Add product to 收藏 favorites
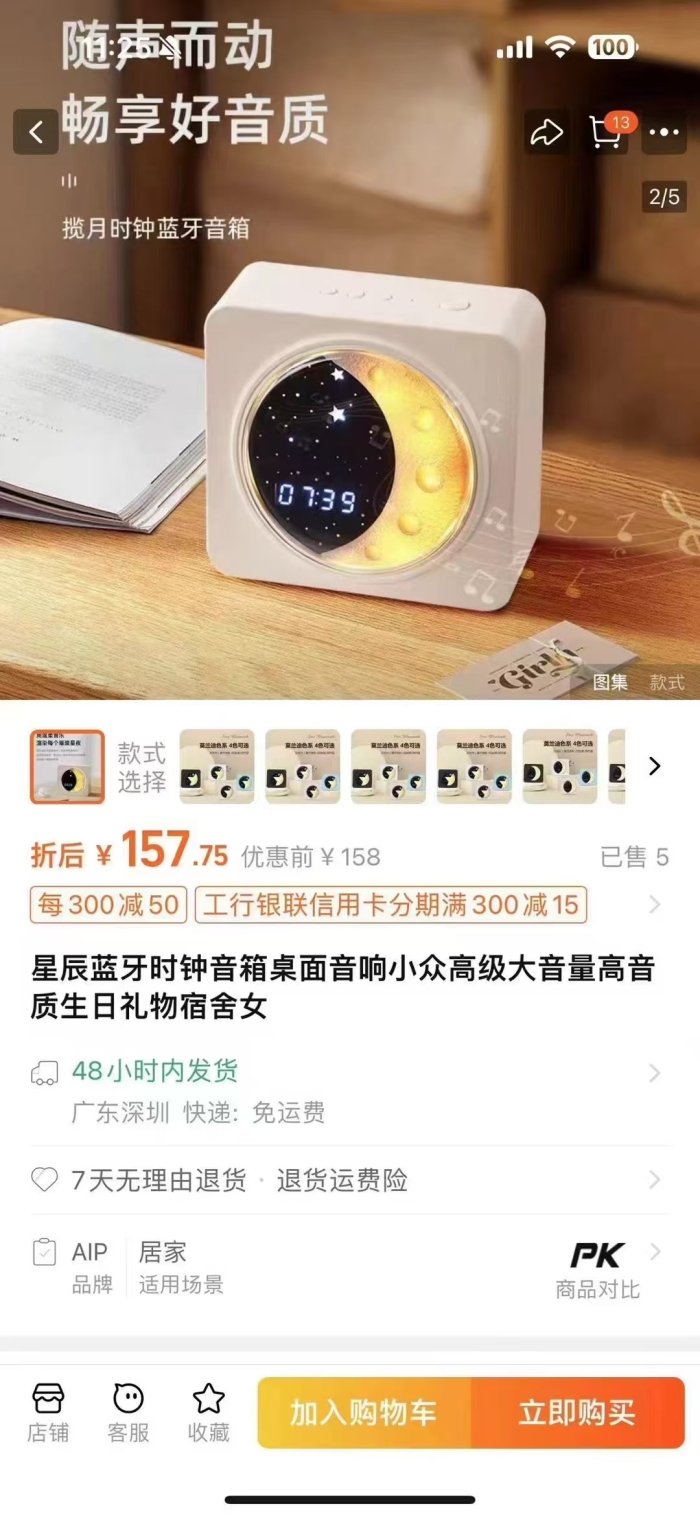Image resolution: width=700 pixels, height=1517 pixels. [208, 1413]
